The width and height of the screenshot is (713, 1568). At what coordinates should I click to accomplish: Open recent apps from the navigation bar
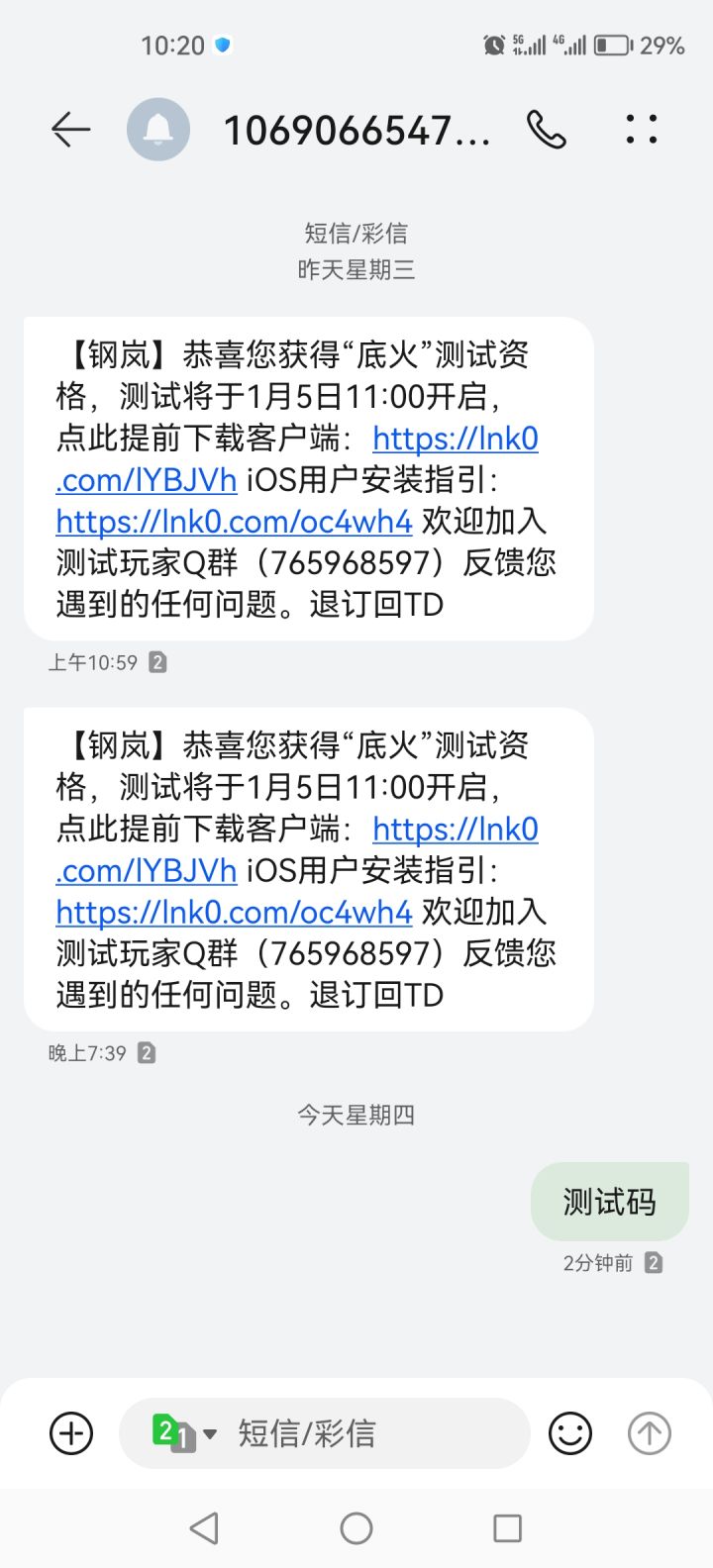[x=507, y=1528]
